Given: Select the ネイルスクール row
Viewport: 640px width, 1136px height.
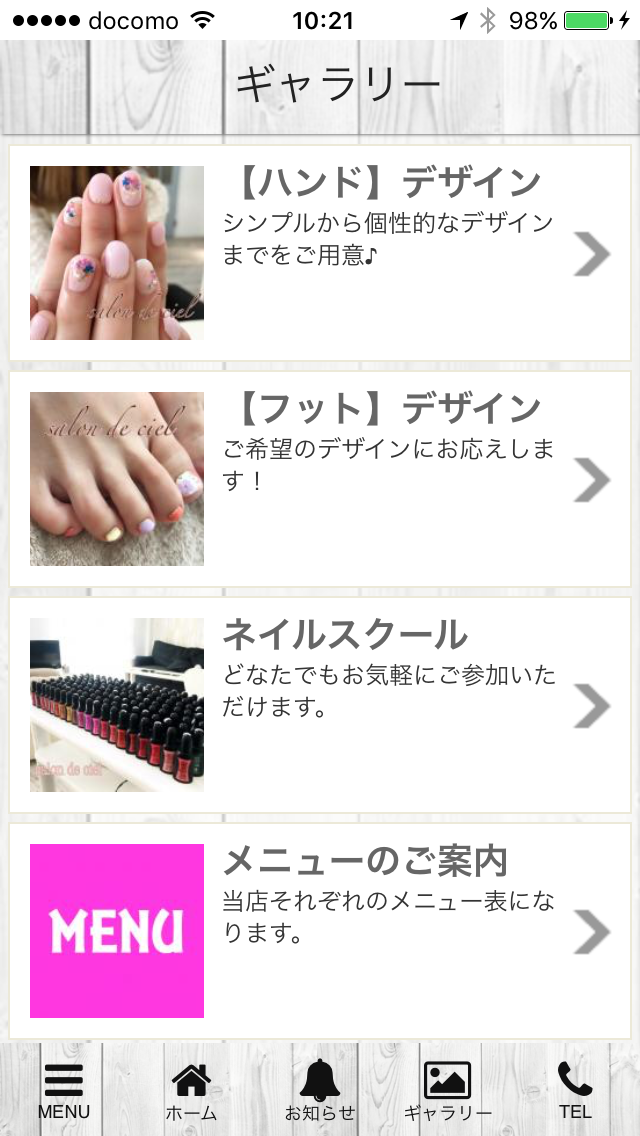Looking at the screenshot, I should [320, 705].
